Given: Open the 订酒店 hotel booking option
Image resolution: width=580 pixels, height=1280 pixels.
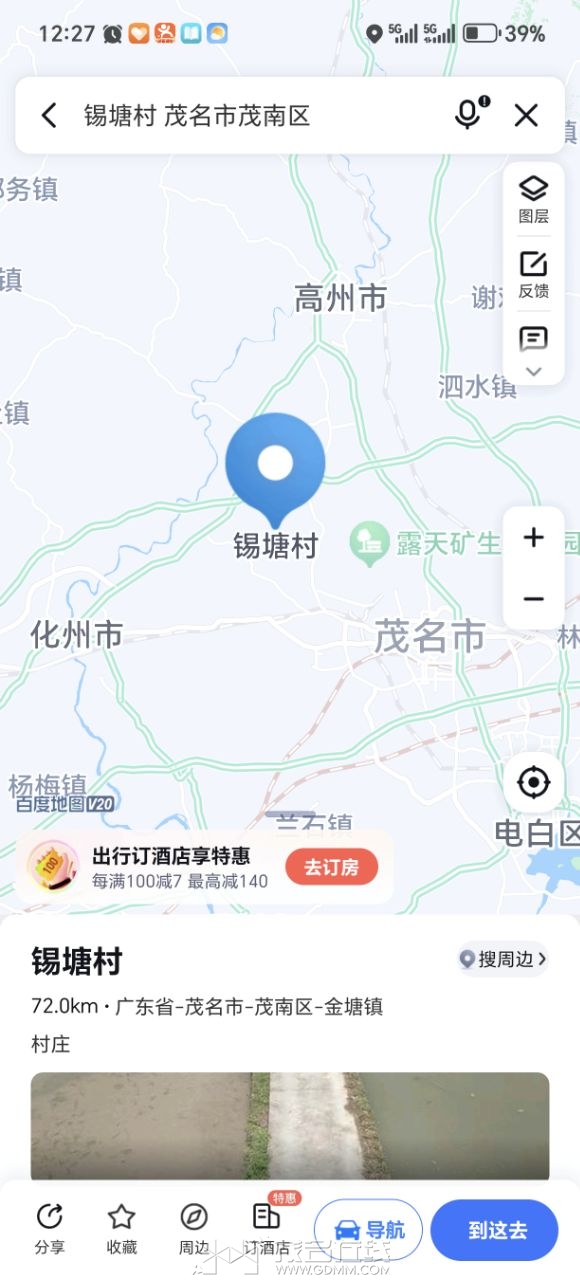Looking at the screenshot, I should [x=267, y=1226].
